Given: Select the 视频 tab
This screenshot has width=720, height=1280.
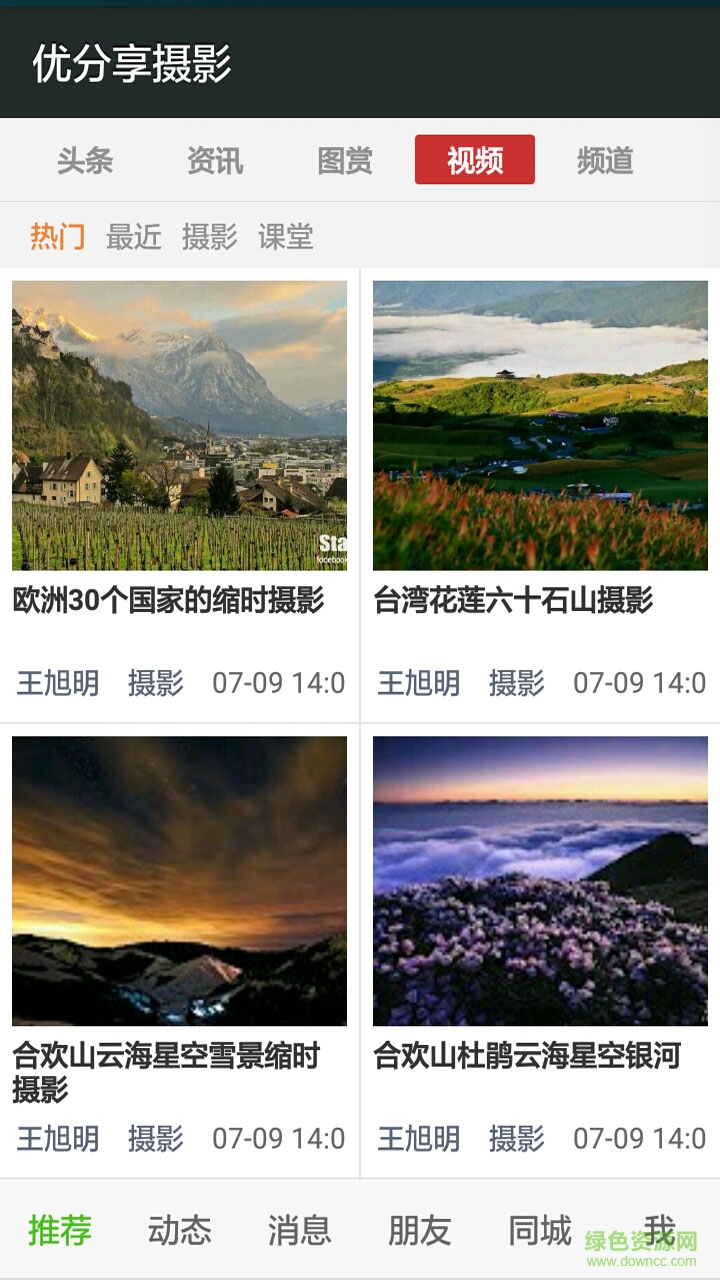Looking at the screenshot, I should click(x=475, y=160).
